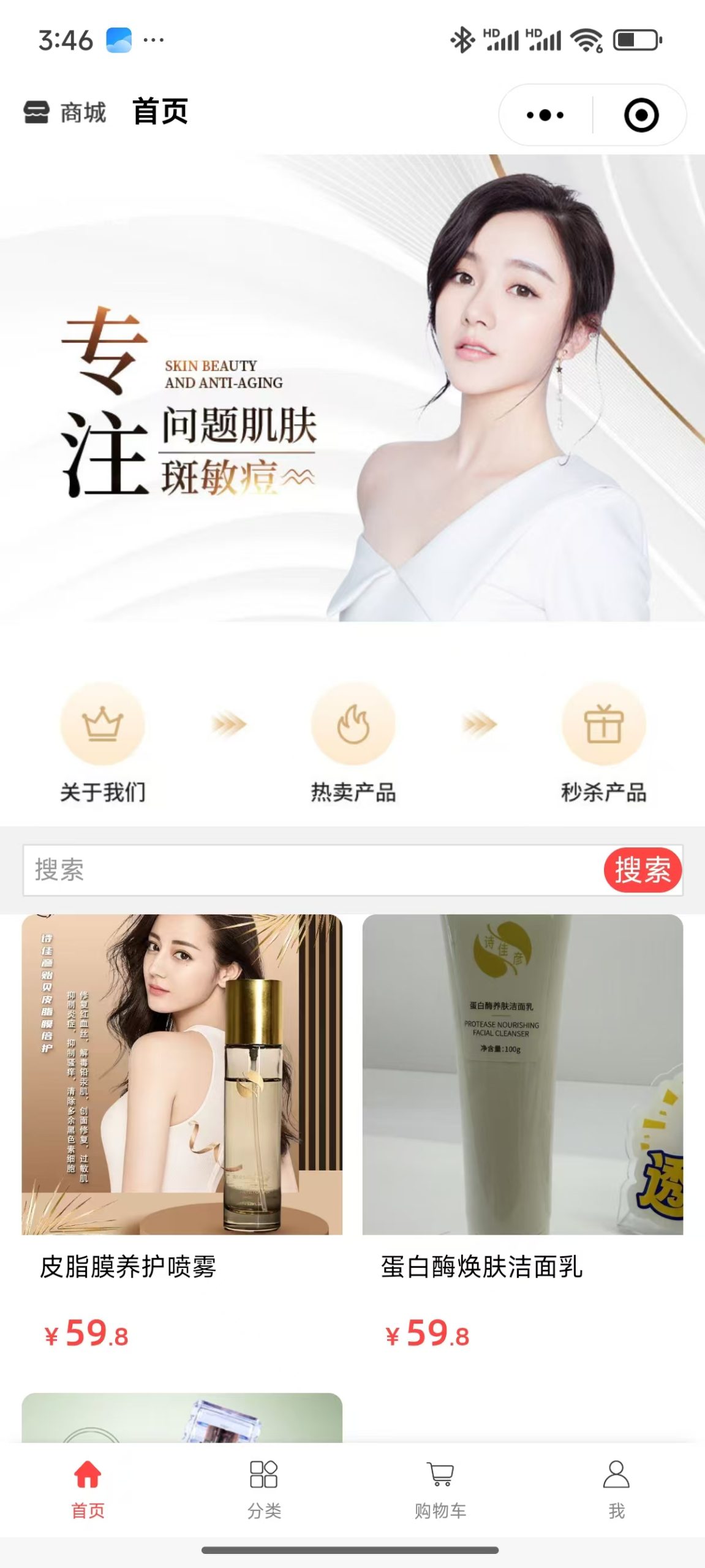Close the mini program via target icon

click(641, 115)
